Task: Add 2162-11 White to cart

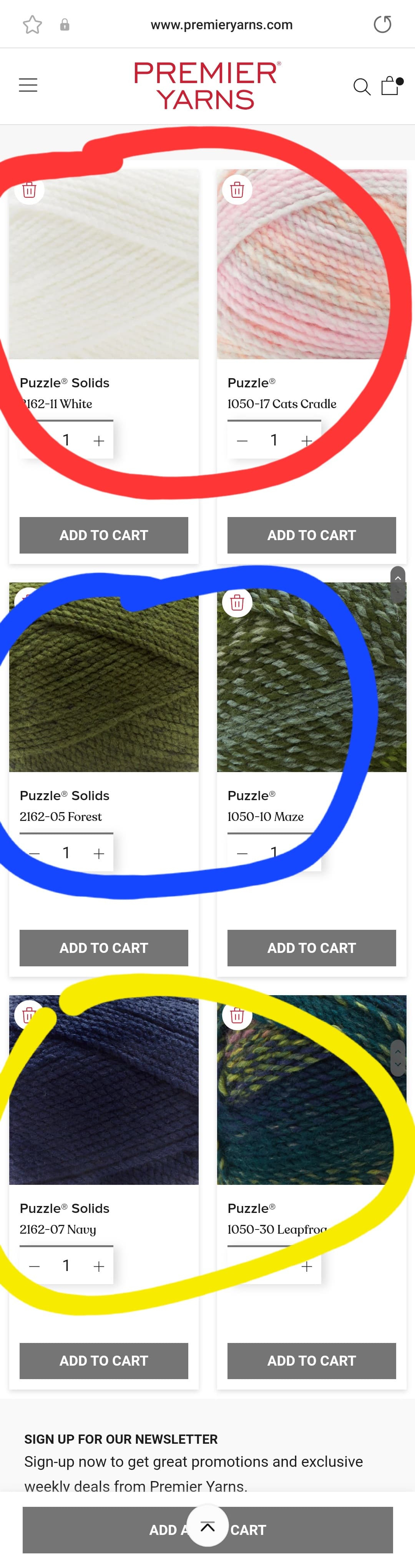Action: click(104, 535)
